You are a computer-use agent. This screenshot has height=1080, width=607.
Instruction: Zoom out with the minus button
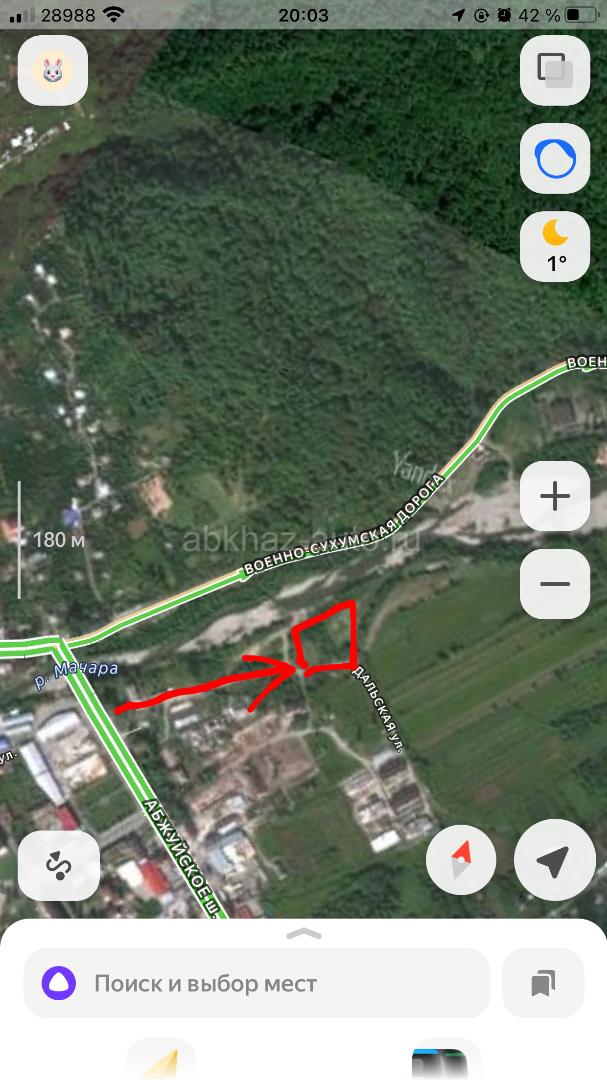[x=554, y=584]
